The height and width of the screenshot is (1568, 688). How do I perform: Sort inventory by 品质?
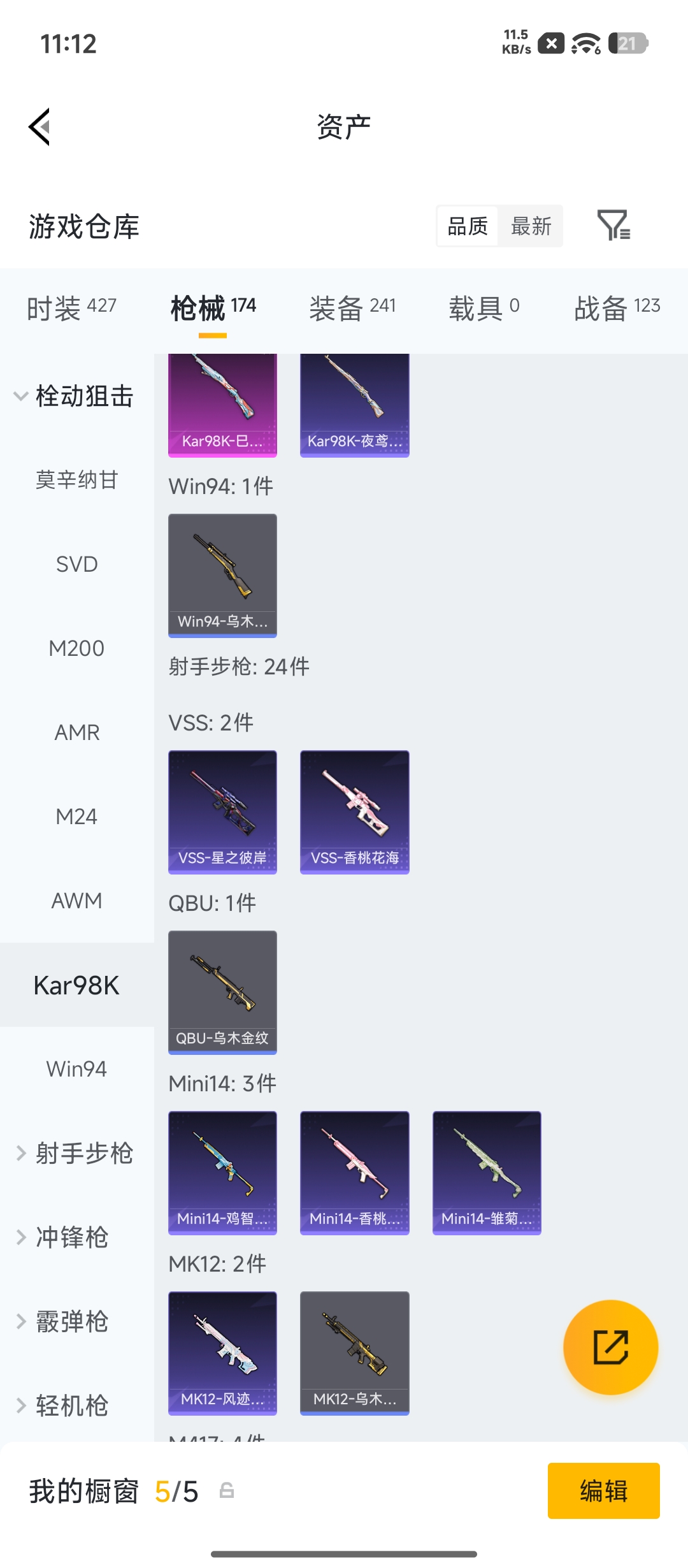tap(468, 226)
